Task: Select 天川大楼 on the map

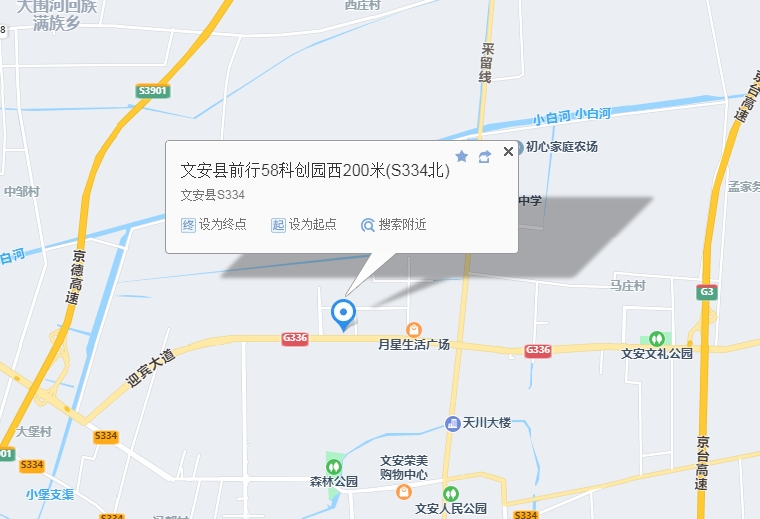Action: pyautogui.click(x=453, y=423)
